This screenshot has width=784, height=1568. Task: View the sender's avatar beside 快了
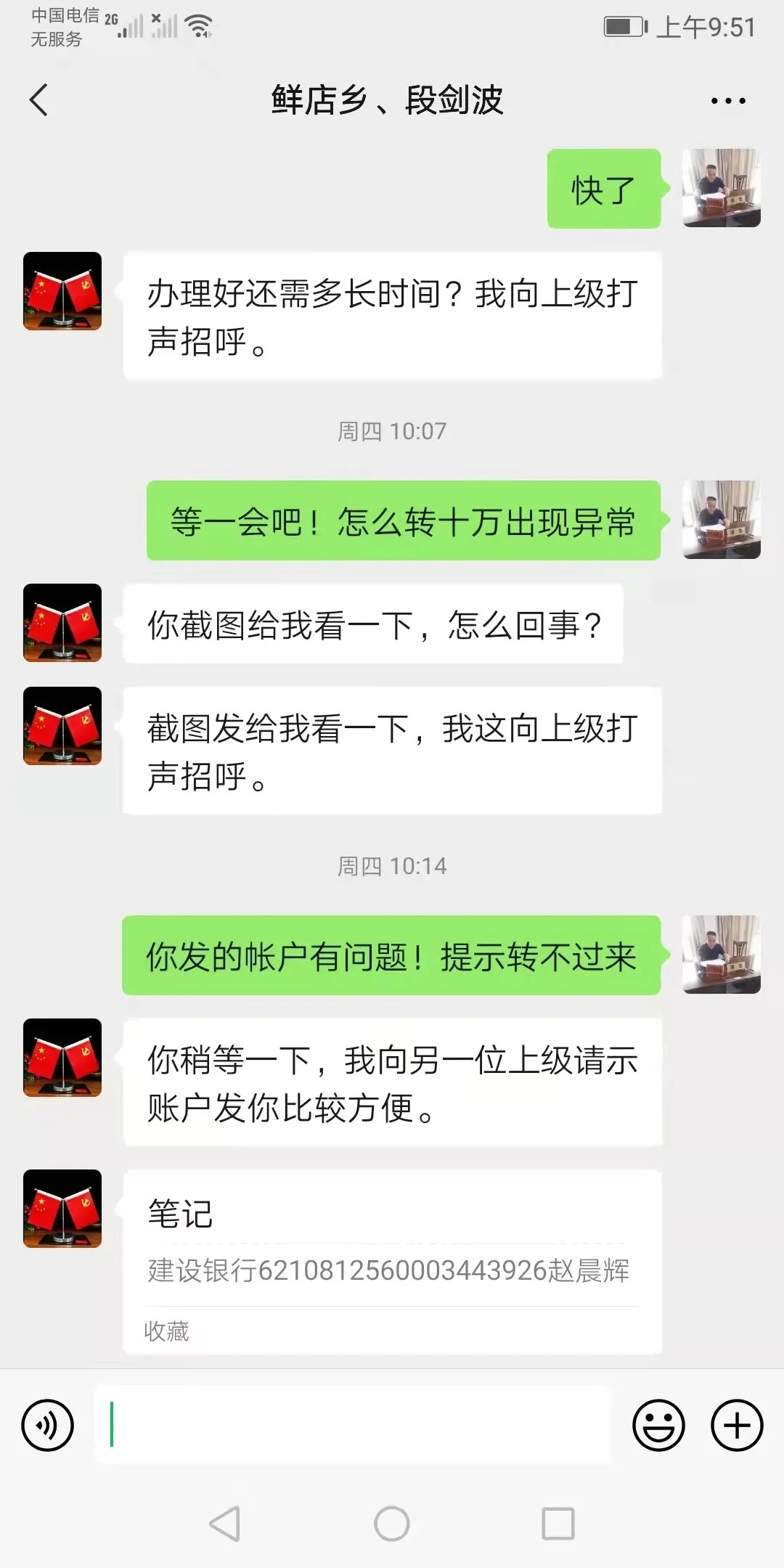pyautogui.click(x=721, y=188)
